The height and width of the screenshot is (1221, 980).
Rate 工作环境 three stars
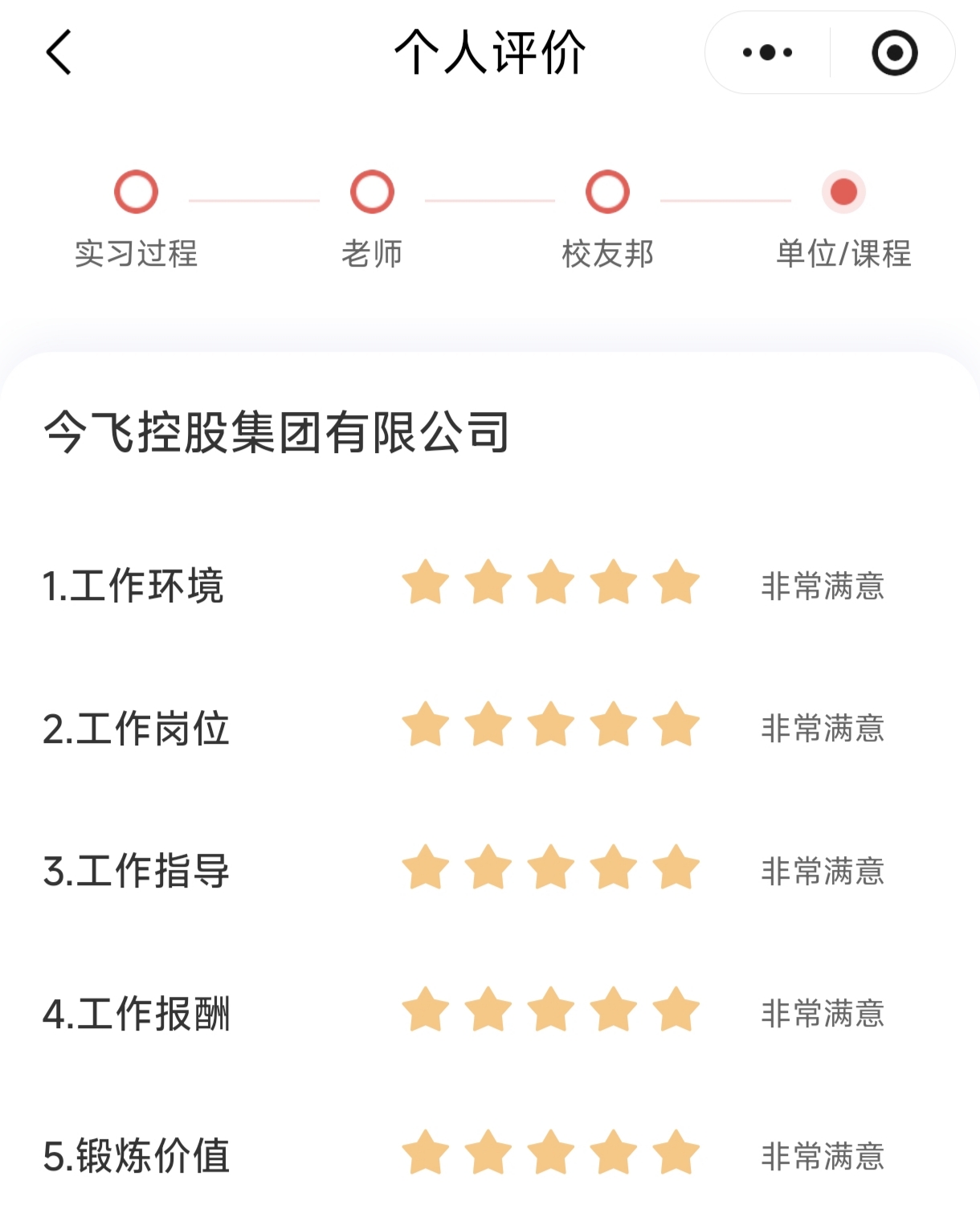pos(551,582)
